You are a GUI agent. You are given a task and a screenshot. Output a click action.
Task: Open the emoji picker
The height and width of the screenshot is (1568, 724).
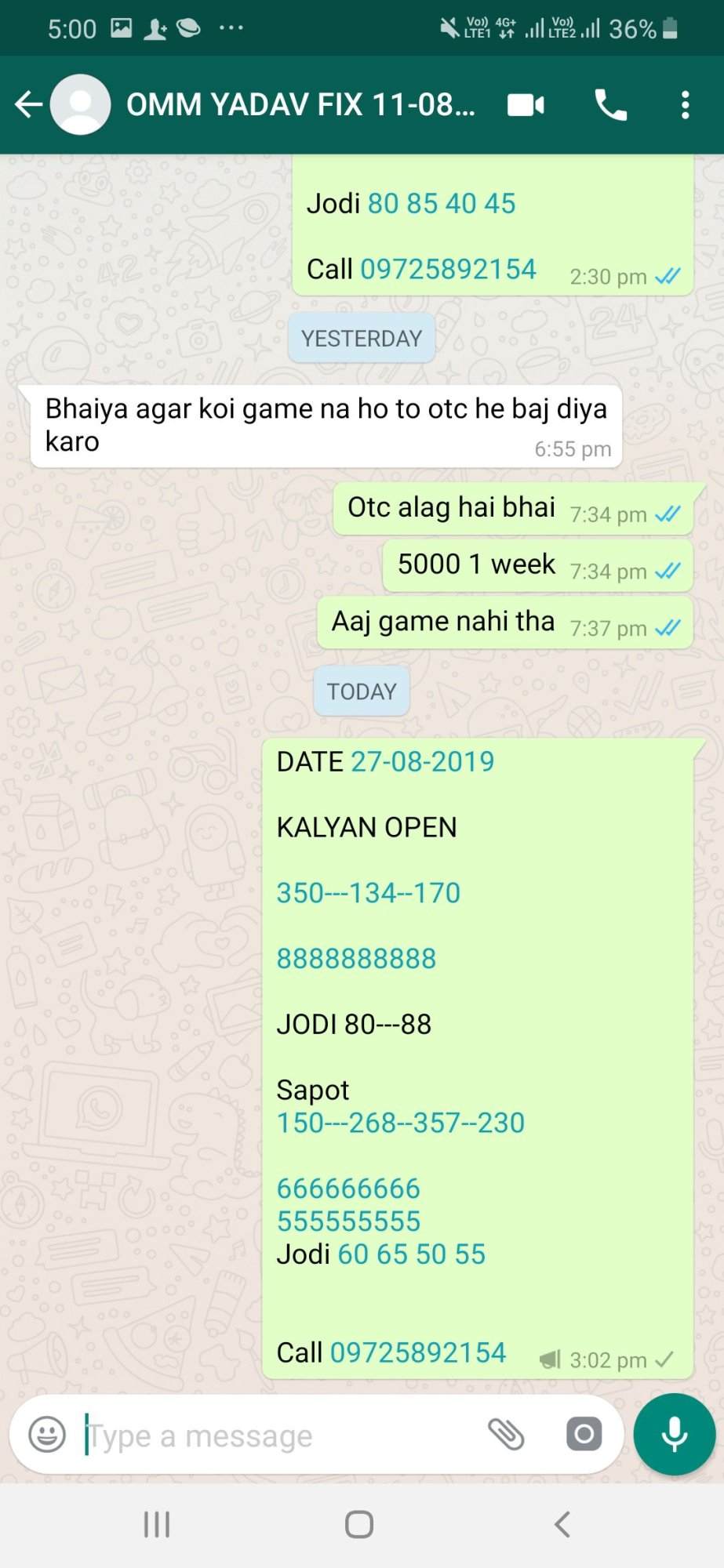47,1435
